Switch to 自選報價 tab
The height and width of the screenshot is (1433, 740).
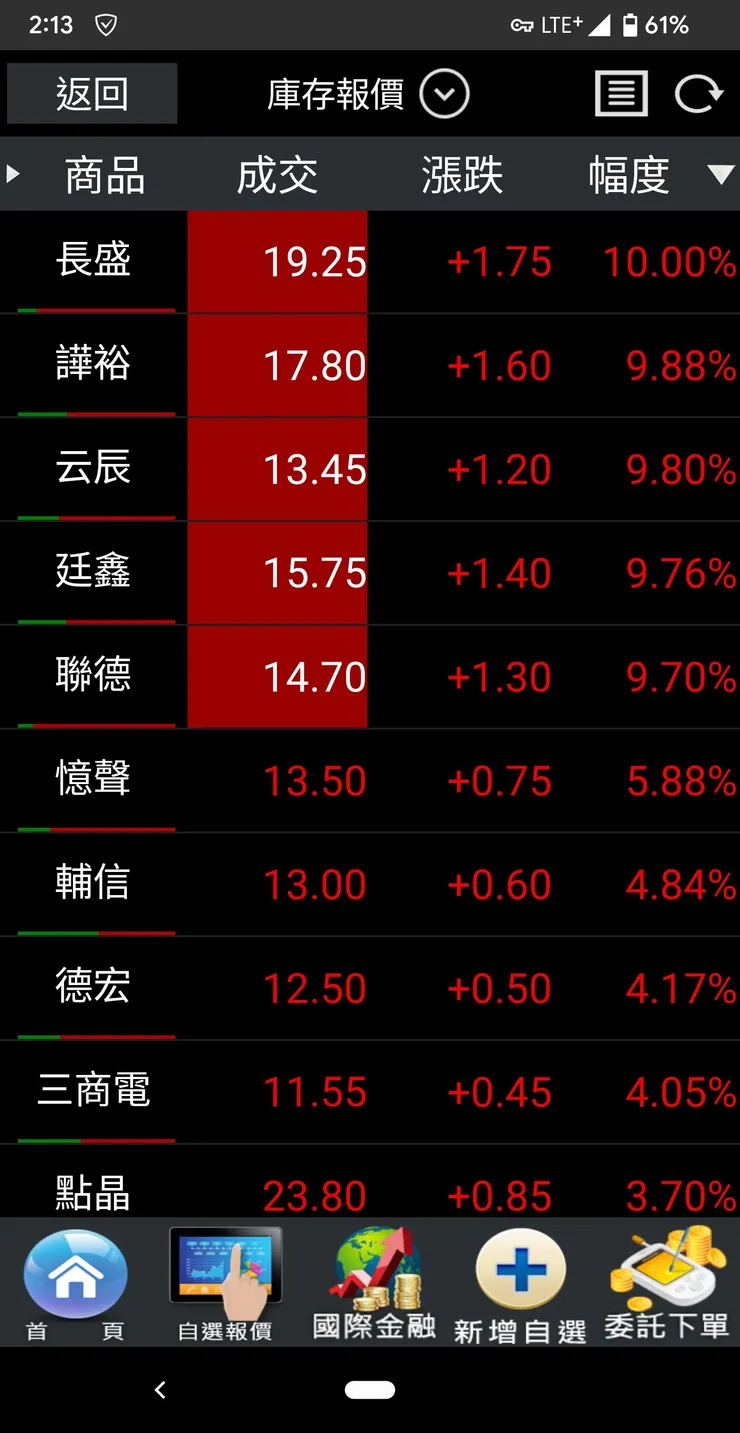pos(225,1284)
